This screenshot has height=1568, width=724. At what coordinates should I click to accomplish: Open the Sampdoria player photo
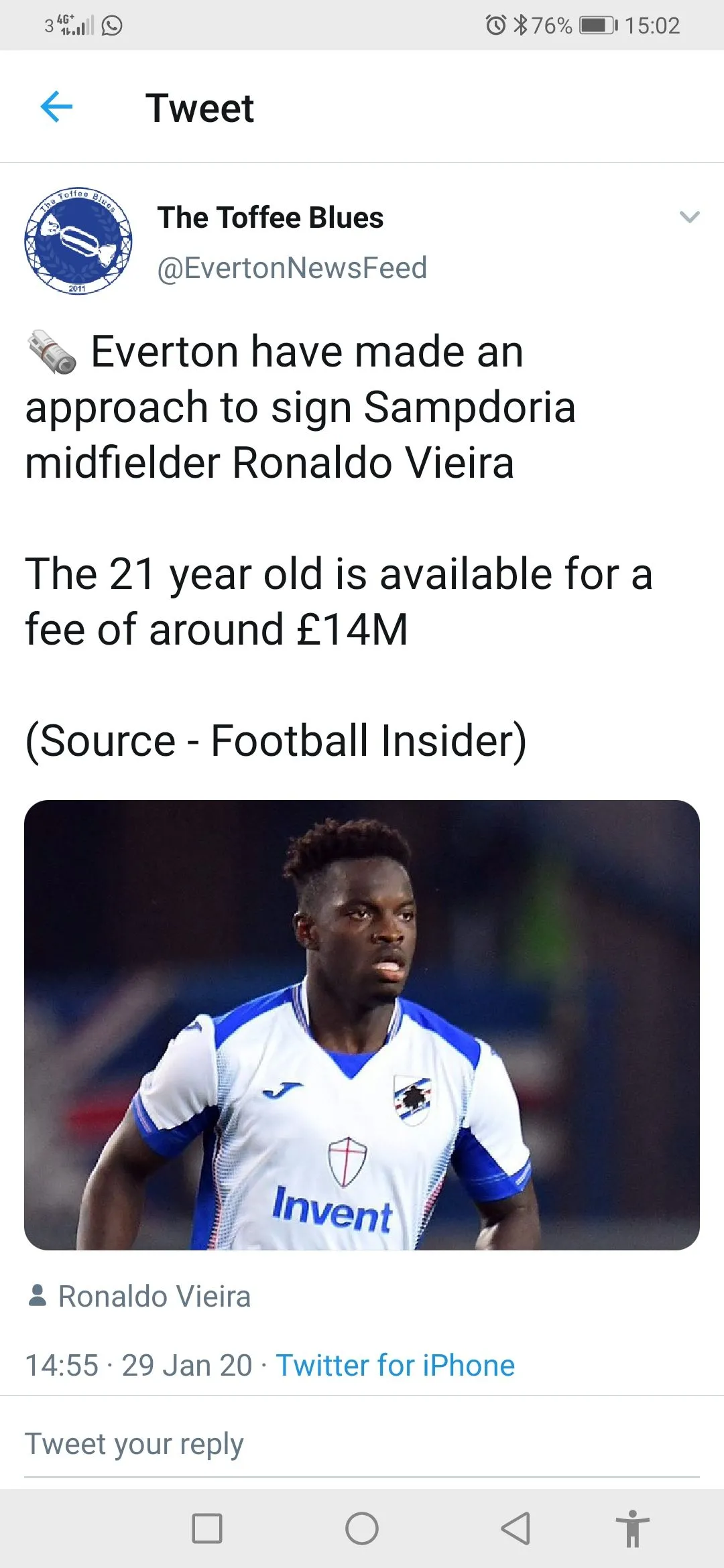(x=362, y=1024)
